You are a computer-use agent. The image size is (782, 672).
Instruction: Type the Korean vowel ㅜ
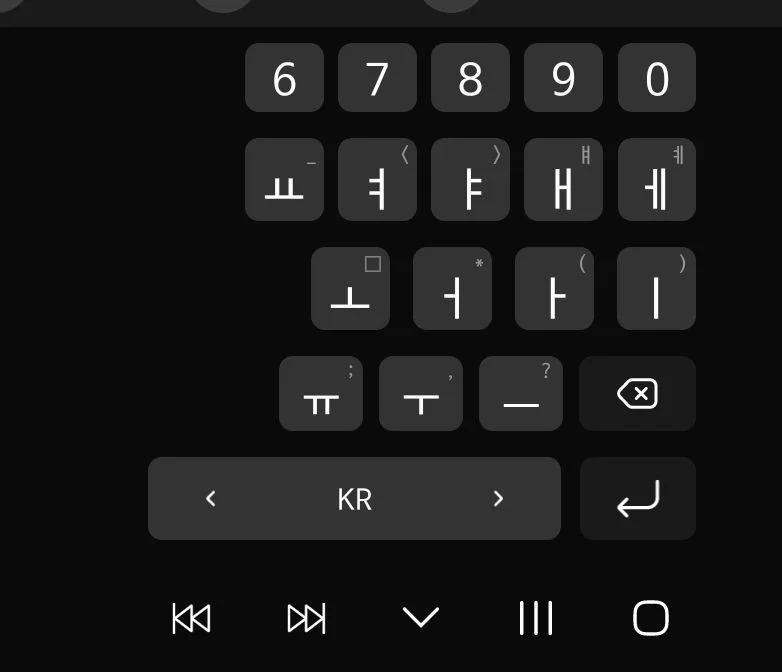point(421,394)
